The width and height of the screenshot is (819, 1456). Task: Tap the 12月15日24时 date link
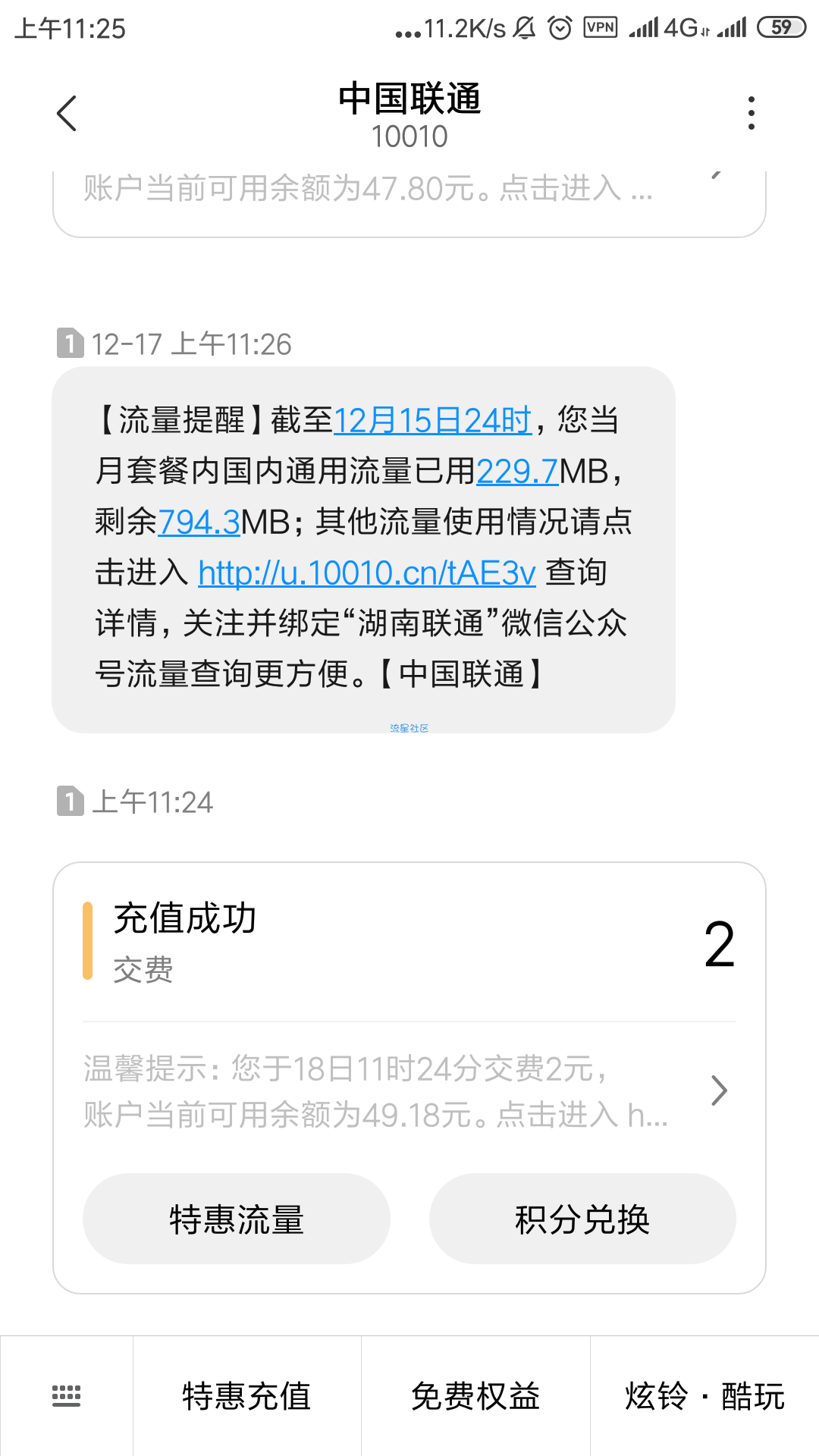(432, 420)
